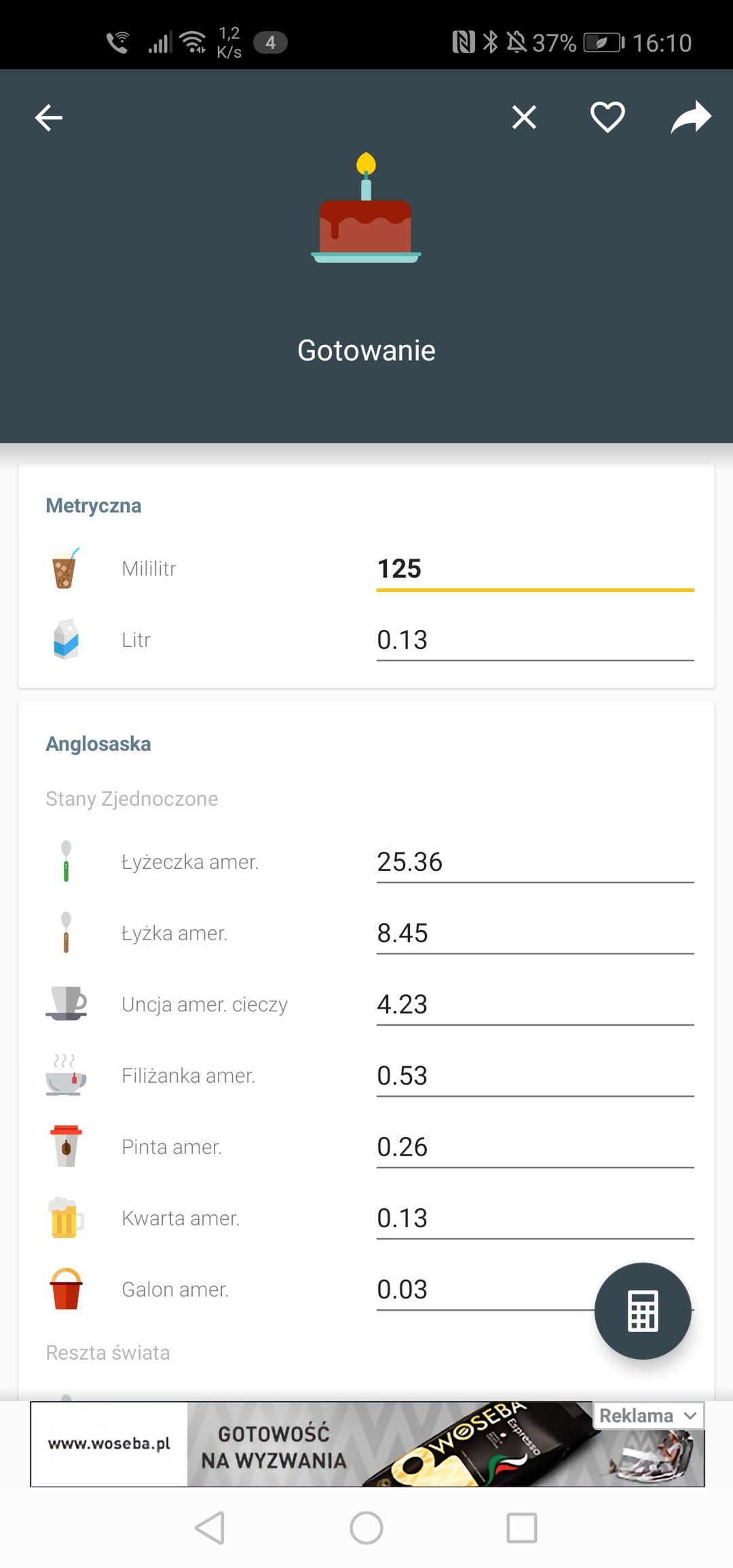Edit the Łyżka amer. value
This screenshot has width=733, height=1568.
[x=535, y=934]
